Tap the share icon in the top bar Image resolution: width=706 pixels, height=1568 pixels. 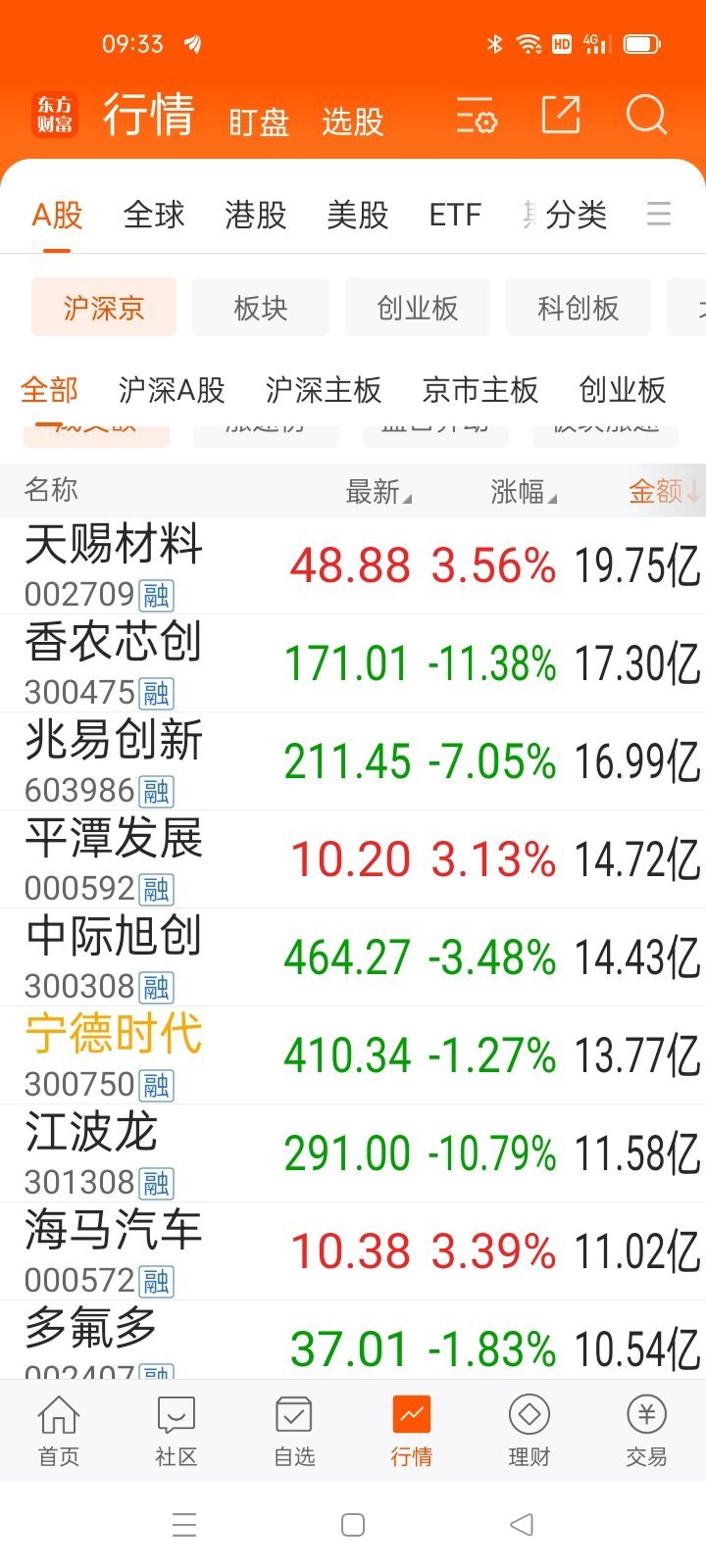[x=560, y=116]
